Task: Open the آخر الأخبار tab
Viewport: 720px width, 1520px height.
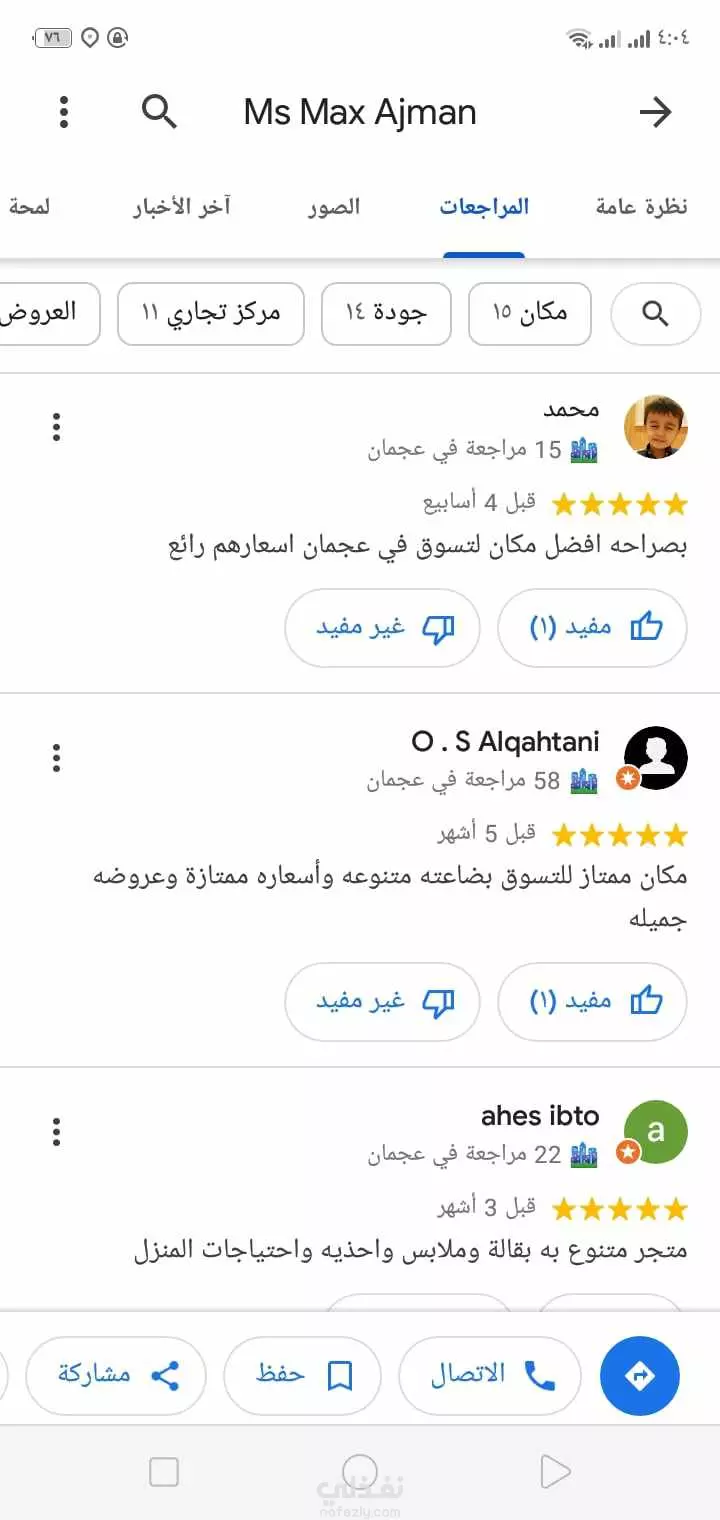Action: click(182, 207)
